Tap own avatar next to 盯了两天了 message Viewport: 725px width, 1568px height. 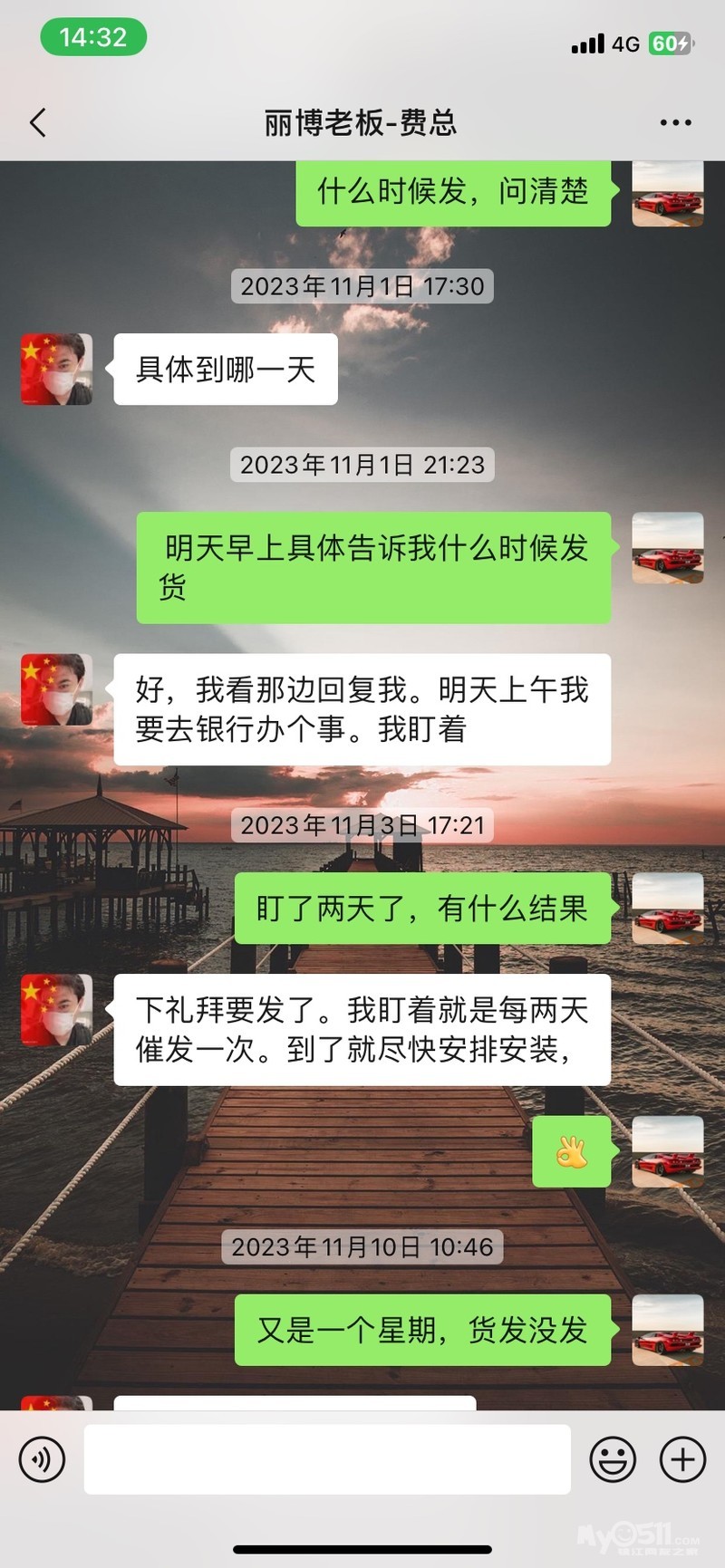[x=667, y=909]
